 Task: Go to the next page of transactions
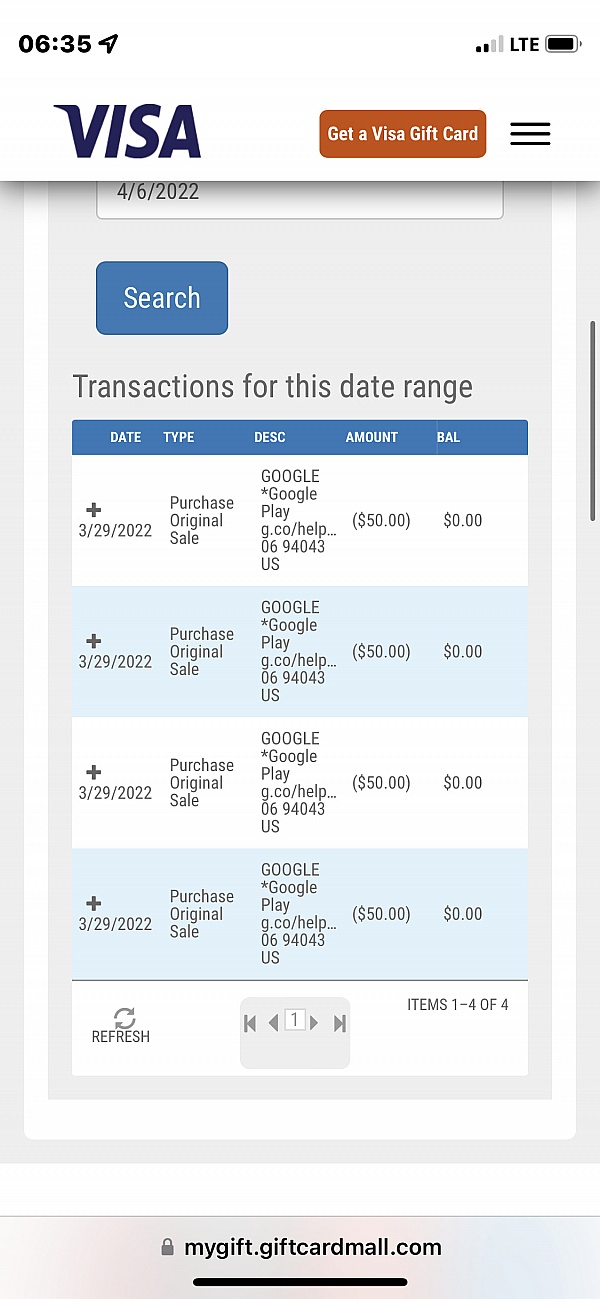point(314,1023)
